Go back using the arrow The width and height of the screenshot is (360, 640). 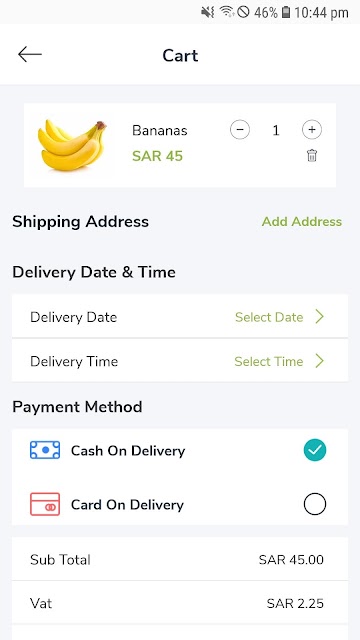pyautogui.click(x=30, y=54)
